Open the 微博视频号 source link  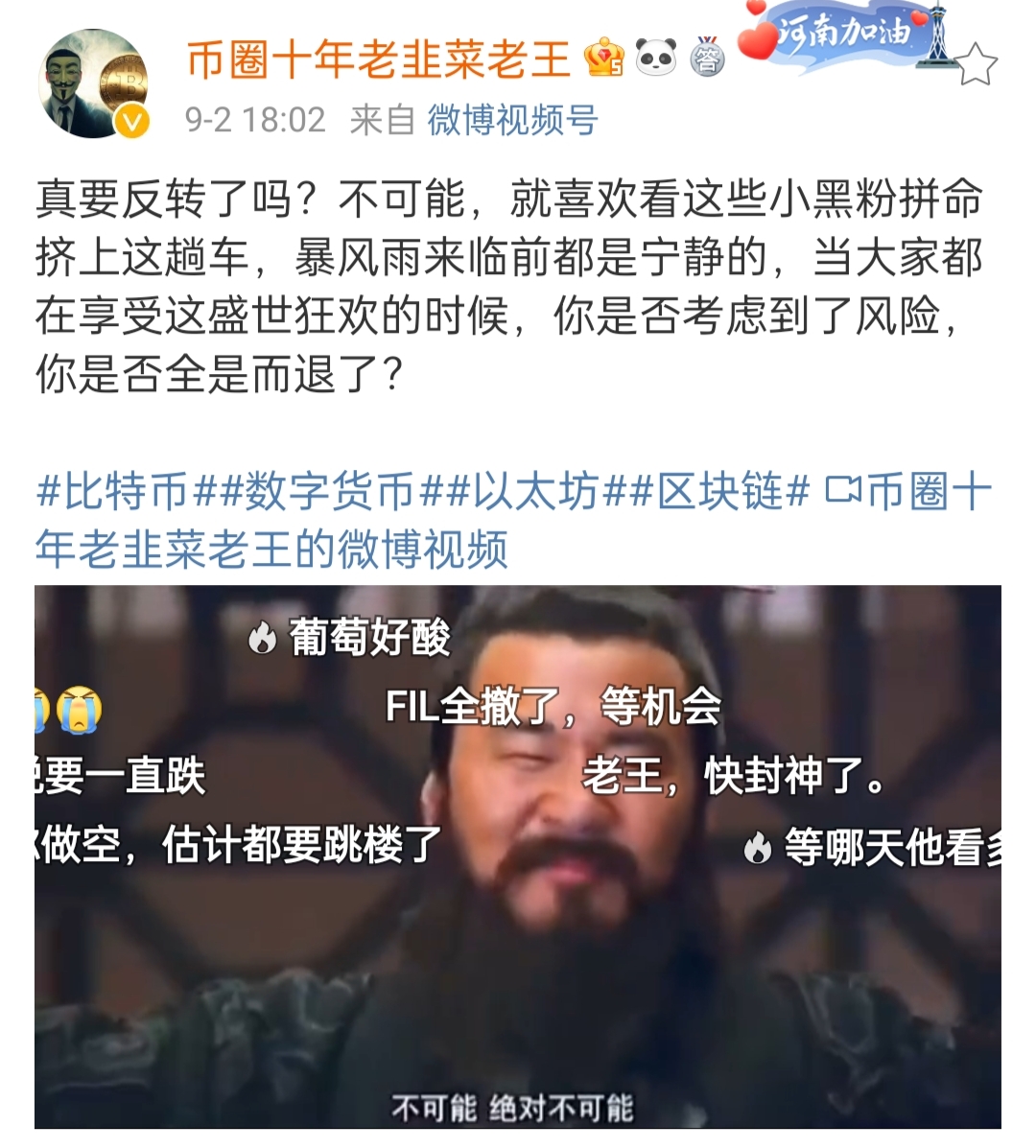512,120
